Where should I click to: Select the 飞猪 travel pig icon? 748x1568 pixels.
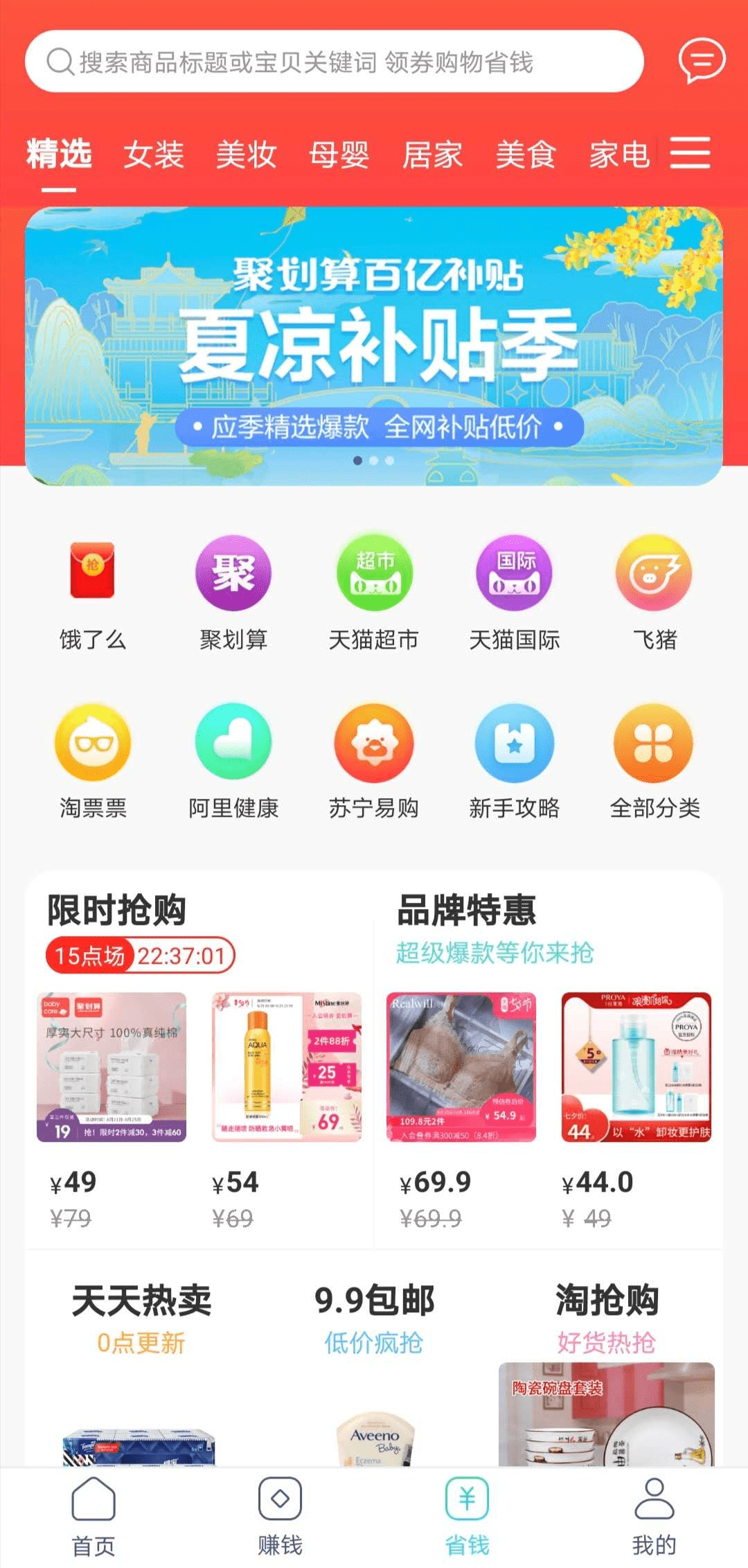point(654,574)
